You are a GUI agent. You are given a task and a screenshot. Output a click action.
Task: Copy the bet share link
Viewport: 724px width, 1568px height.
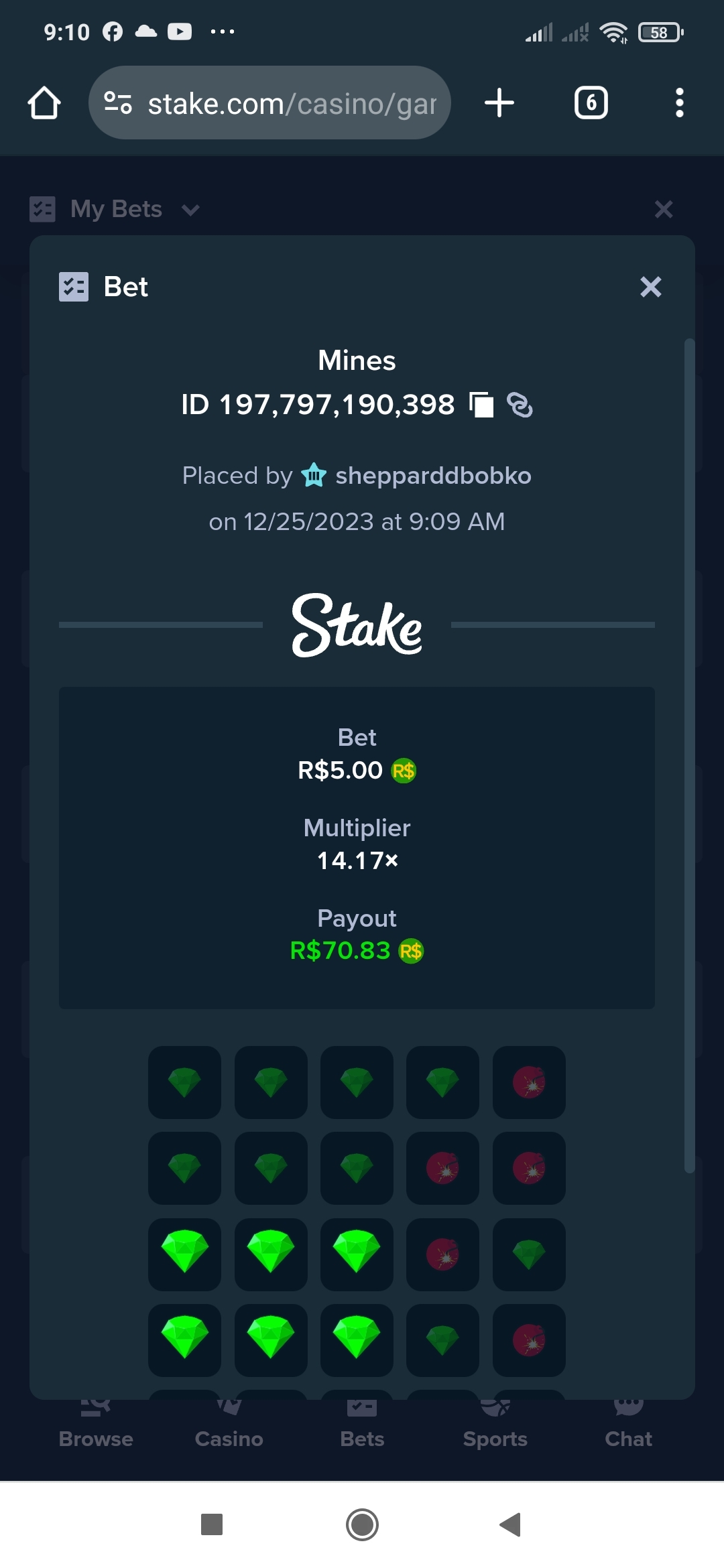tap(520, 405)
